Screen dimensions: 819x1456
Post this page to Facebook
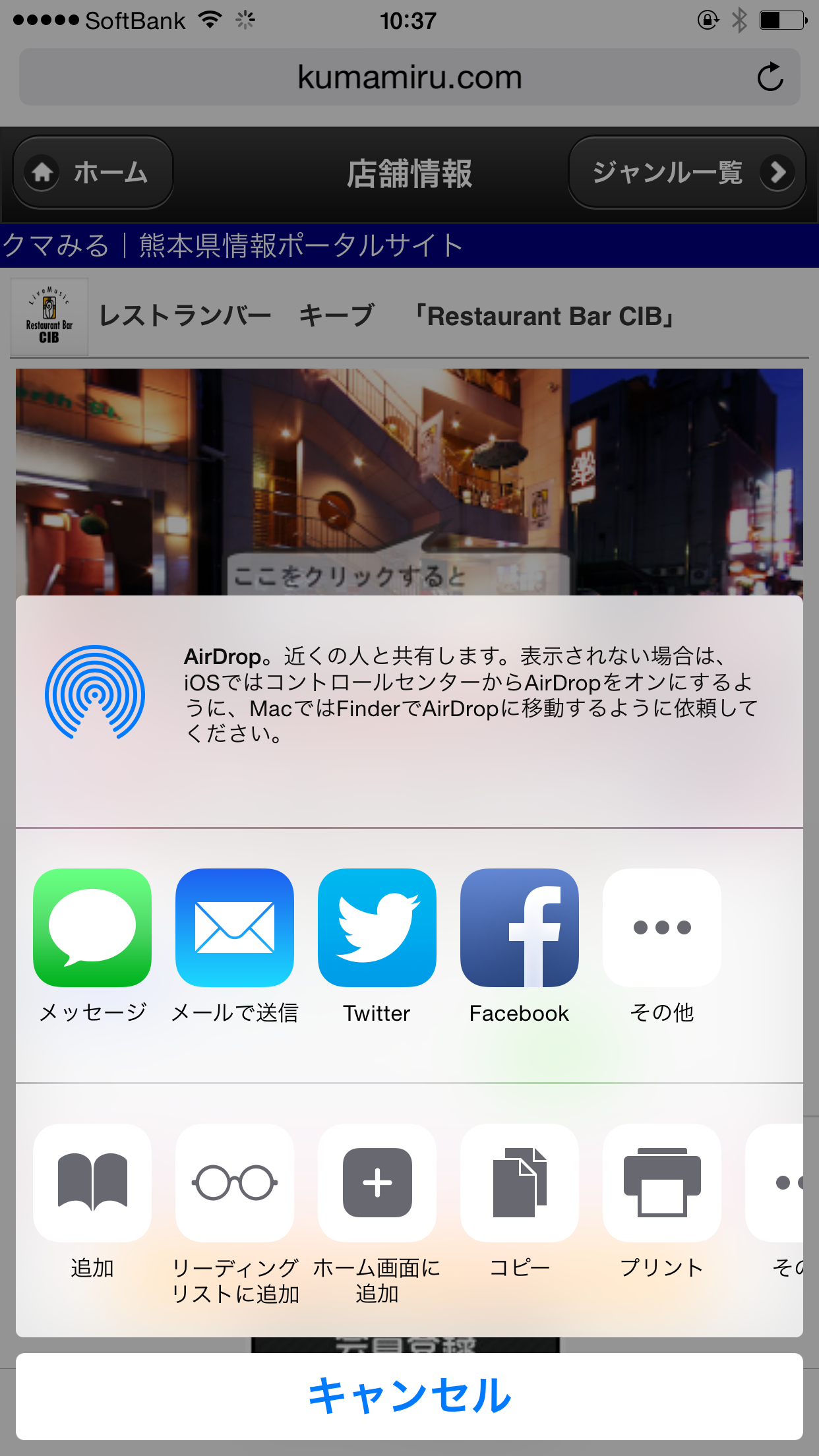(x=520, y=927)
